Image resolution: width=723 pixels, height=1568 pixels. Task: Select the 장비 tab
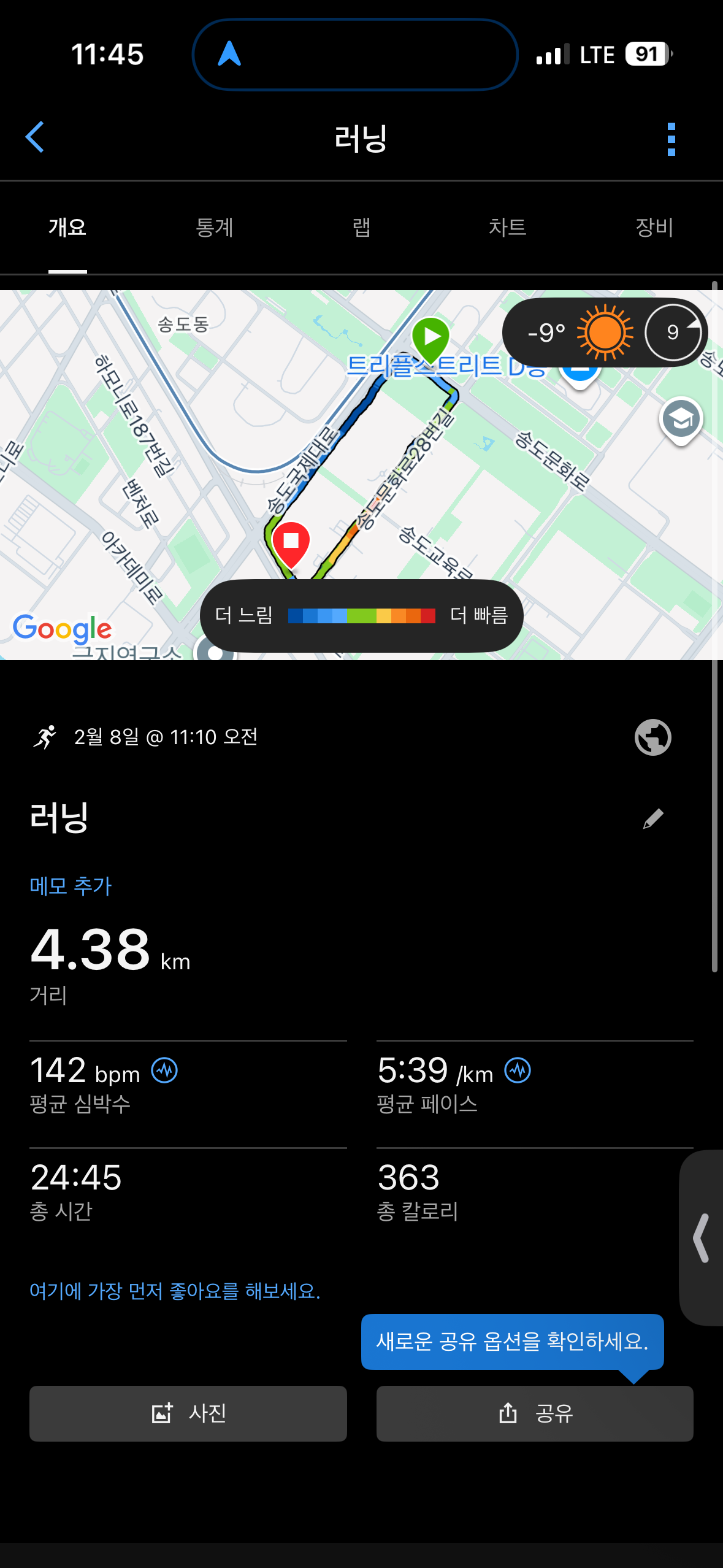653,227
